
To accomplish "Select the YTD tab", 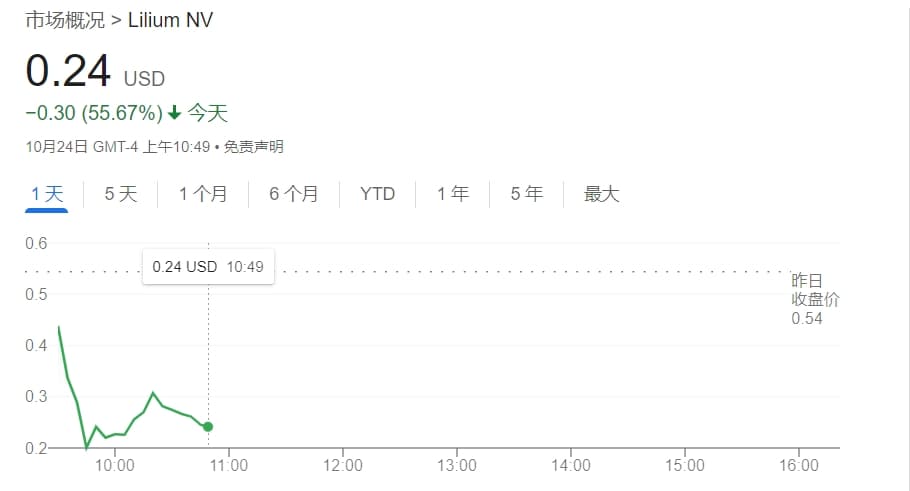I will 377,194.
